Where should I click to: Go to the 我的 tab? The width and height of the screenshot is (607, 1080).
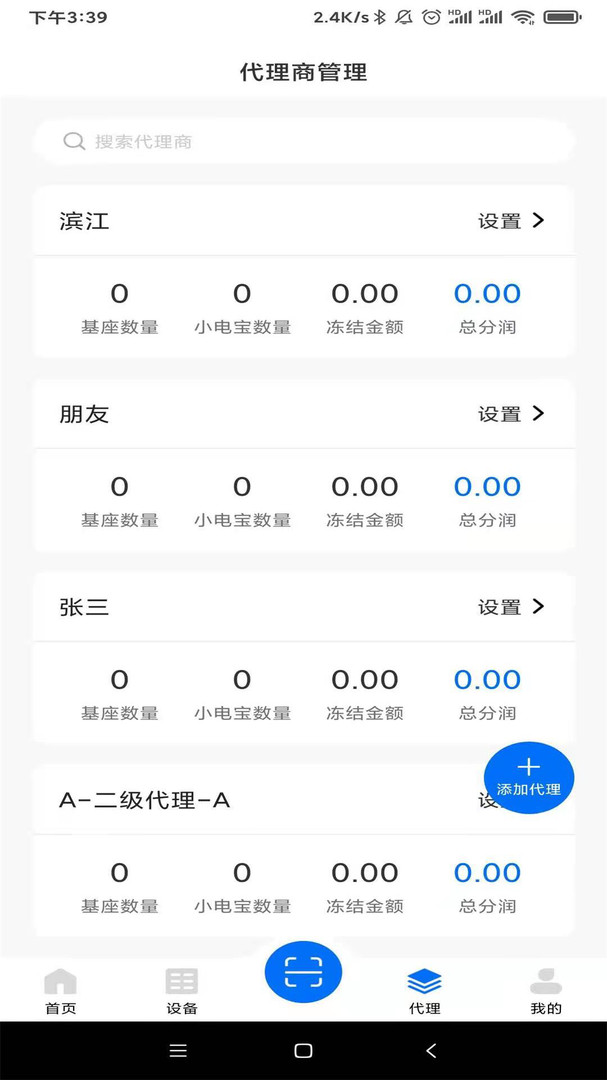pyautogui.click(x=546, y=992)
